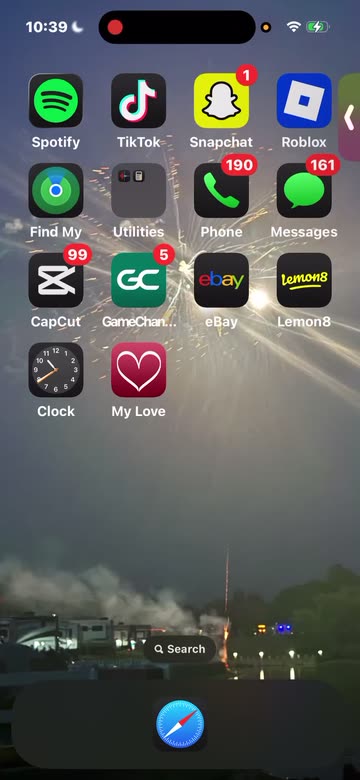Image resolution: width=360 pixels, height=780 pixels.
Task: Tap the side arrow tab at screen edge
Action: [350, 117]
